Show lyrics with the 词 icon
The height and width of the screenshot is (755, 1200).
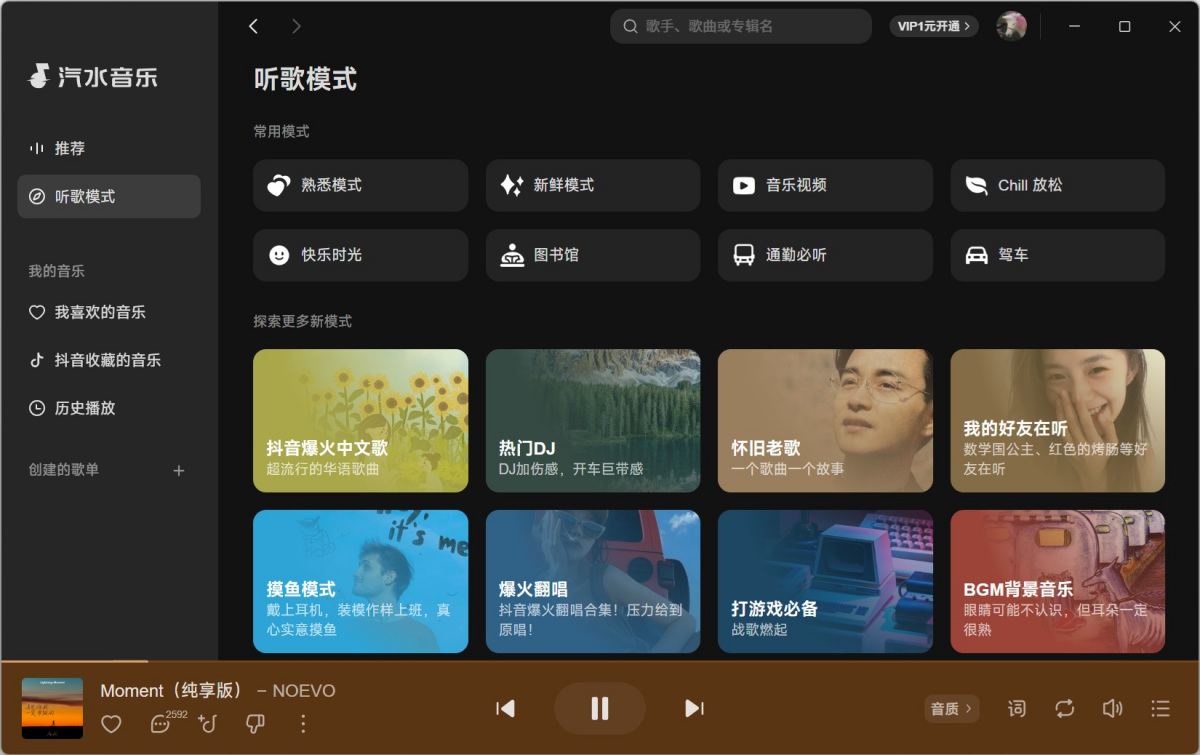tap(1016, 709)
